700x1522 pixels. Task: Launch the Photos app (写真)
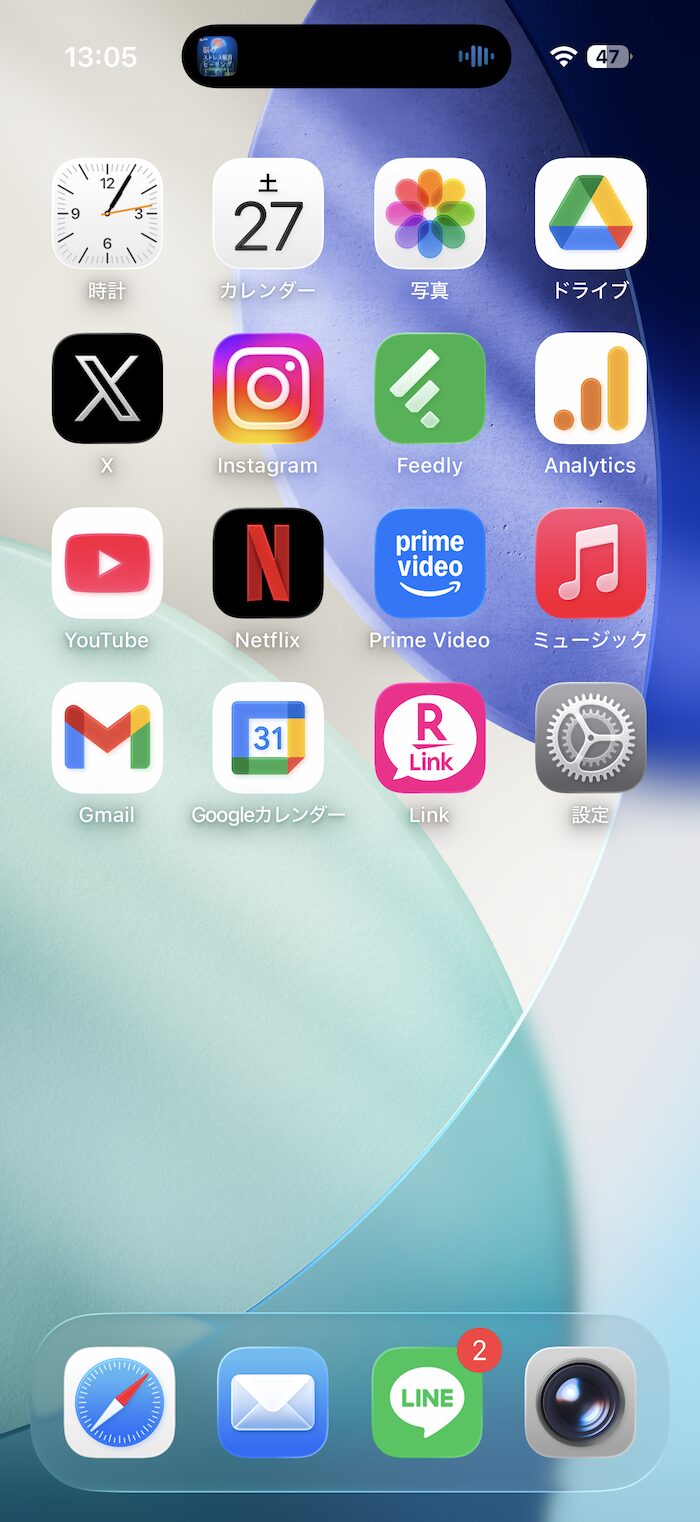[x=429, y=213]
